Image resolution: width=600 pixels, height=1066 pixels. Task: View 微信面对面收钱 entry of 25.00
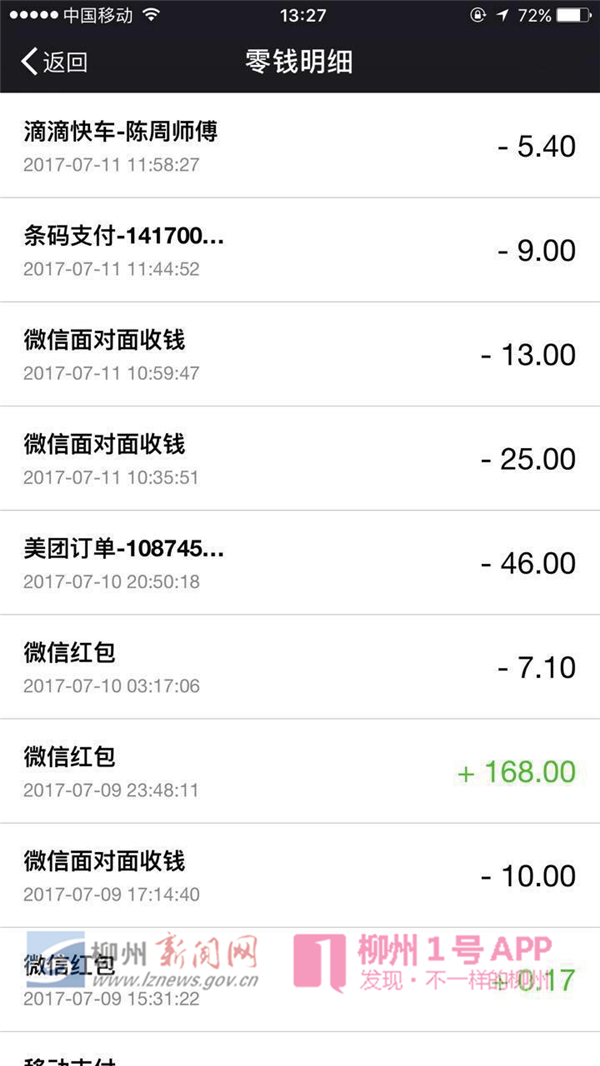pyautogui.click(x=300, y=458)
